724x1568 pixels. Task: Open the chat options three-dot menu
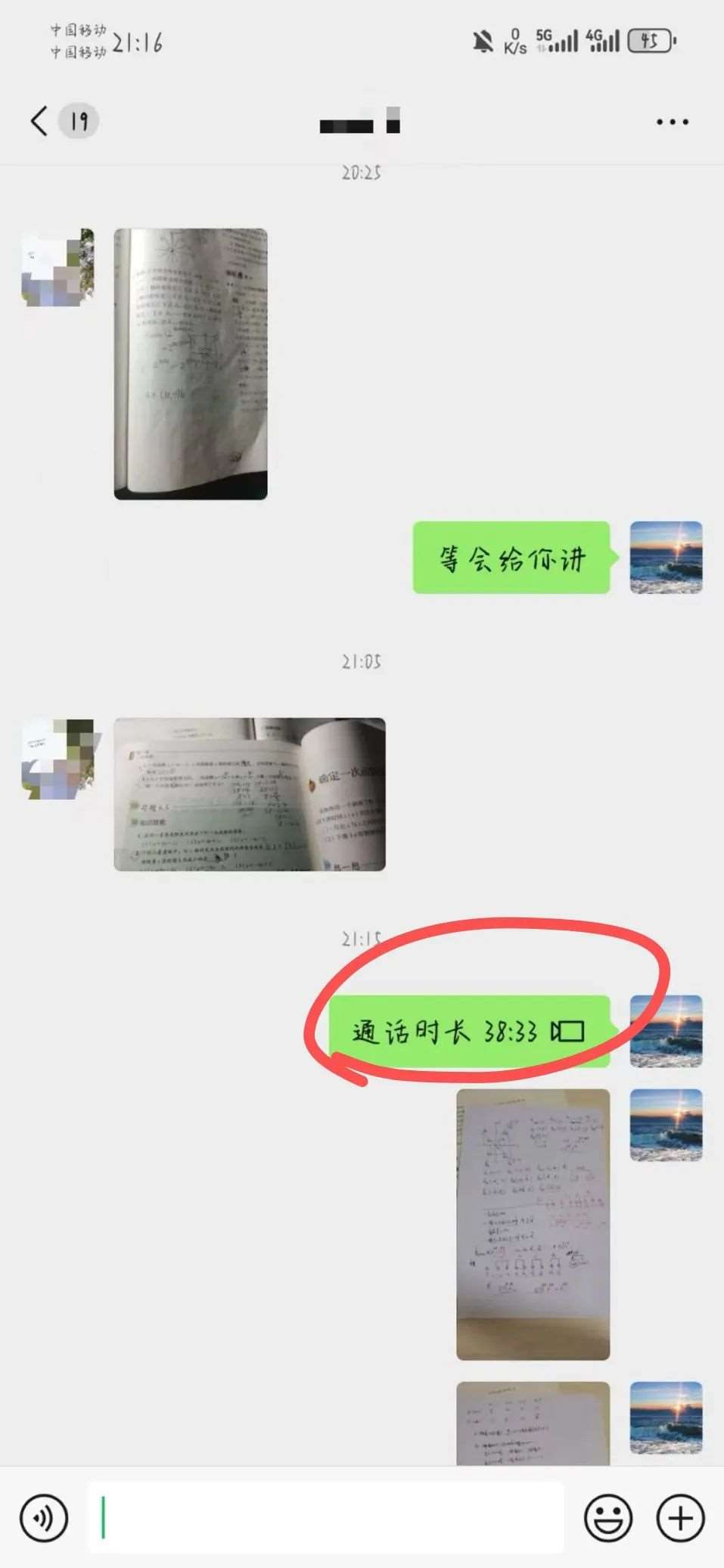click(672, 122)
